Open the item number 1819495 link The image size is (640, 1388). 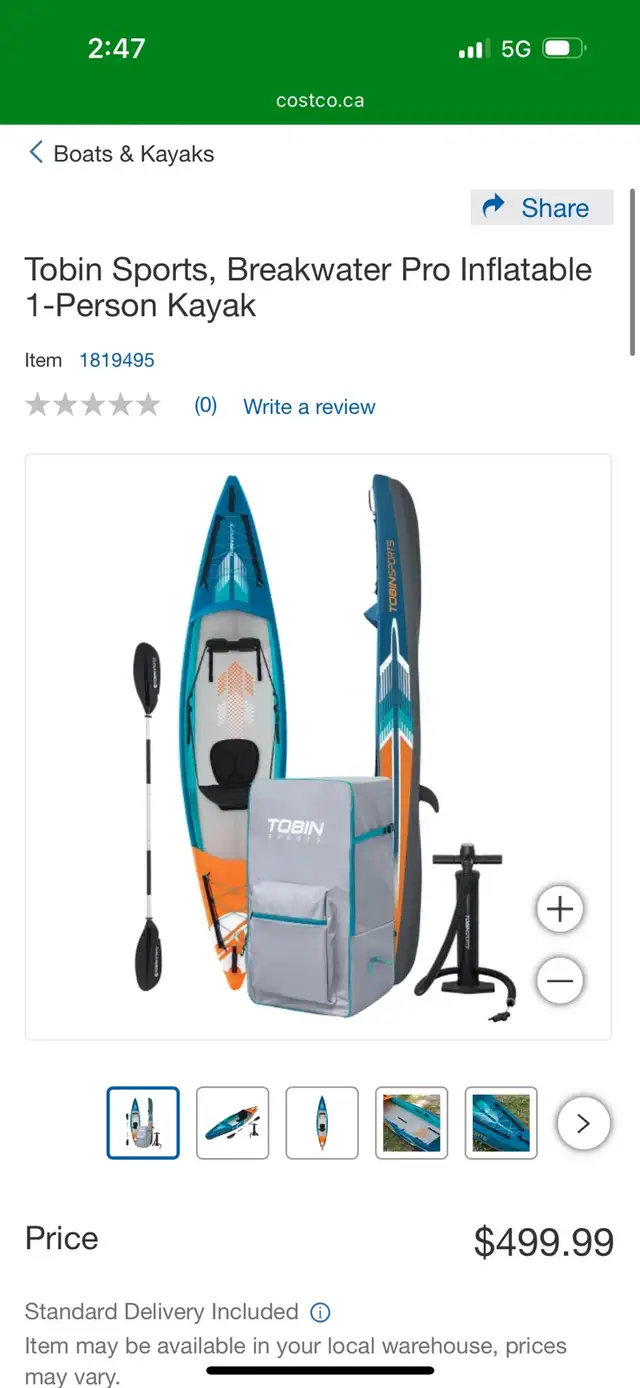(117, 360)
